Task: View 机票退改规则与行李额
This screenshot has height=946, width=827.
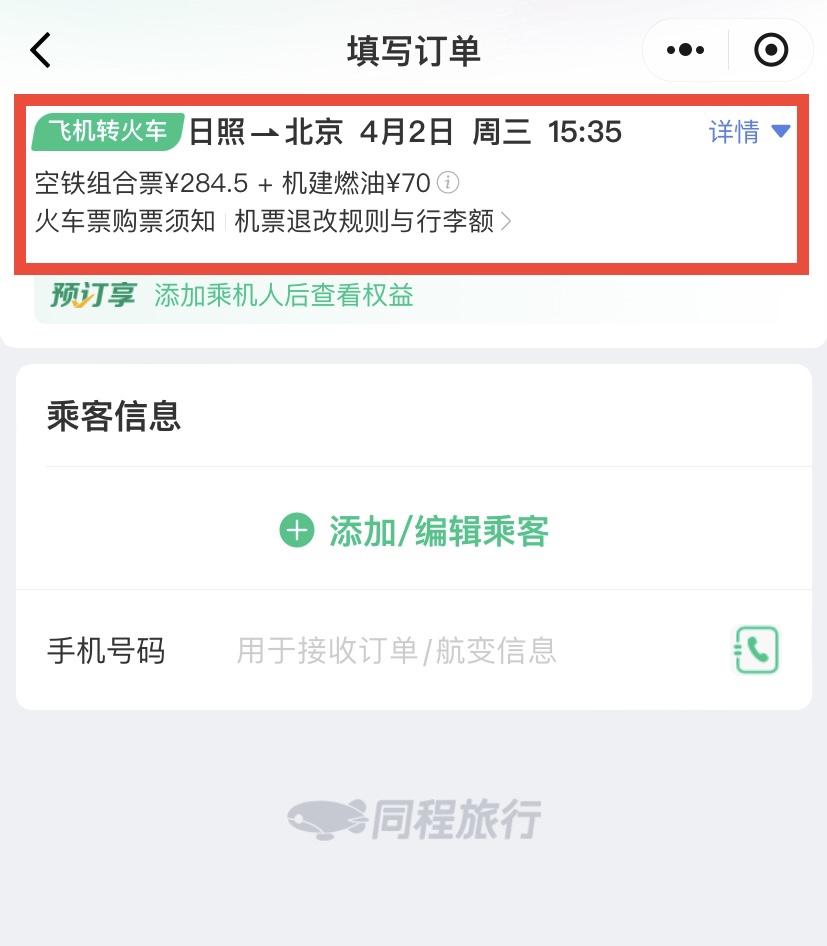Action: click(x=371, y=221)
